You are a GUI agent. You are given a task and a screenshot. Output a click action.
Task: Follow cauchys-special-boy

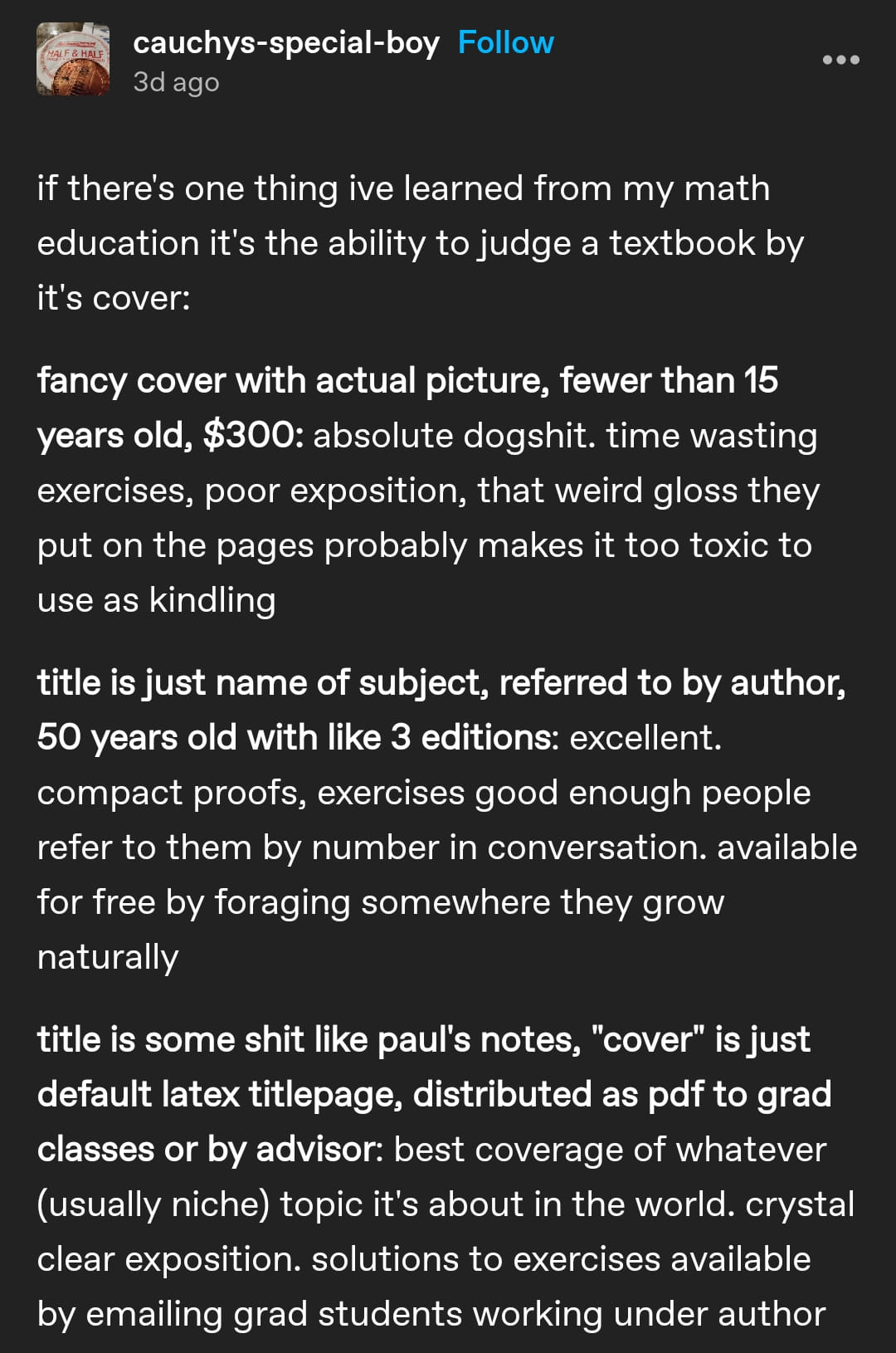[505, 42]
